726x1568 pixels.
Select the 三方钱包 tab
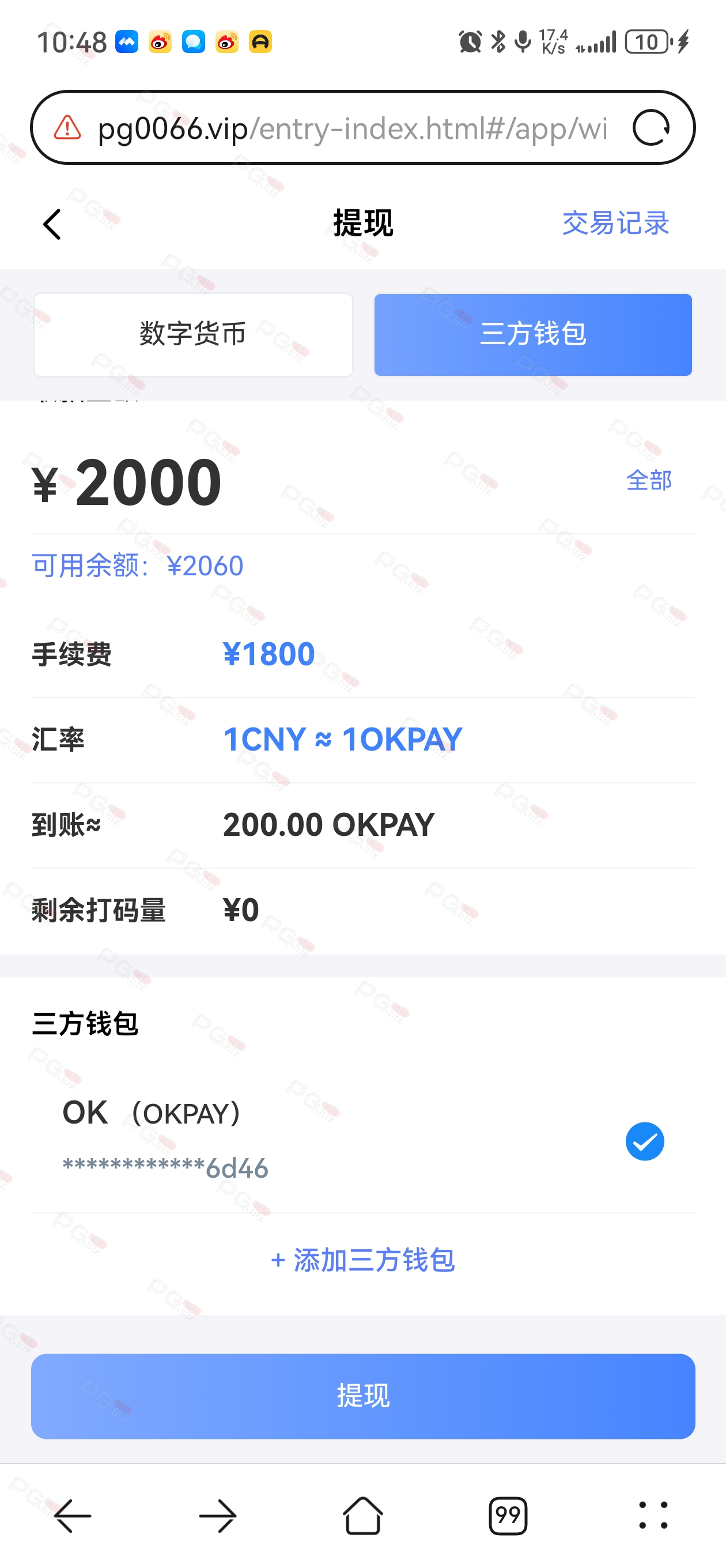coord(532,335)
